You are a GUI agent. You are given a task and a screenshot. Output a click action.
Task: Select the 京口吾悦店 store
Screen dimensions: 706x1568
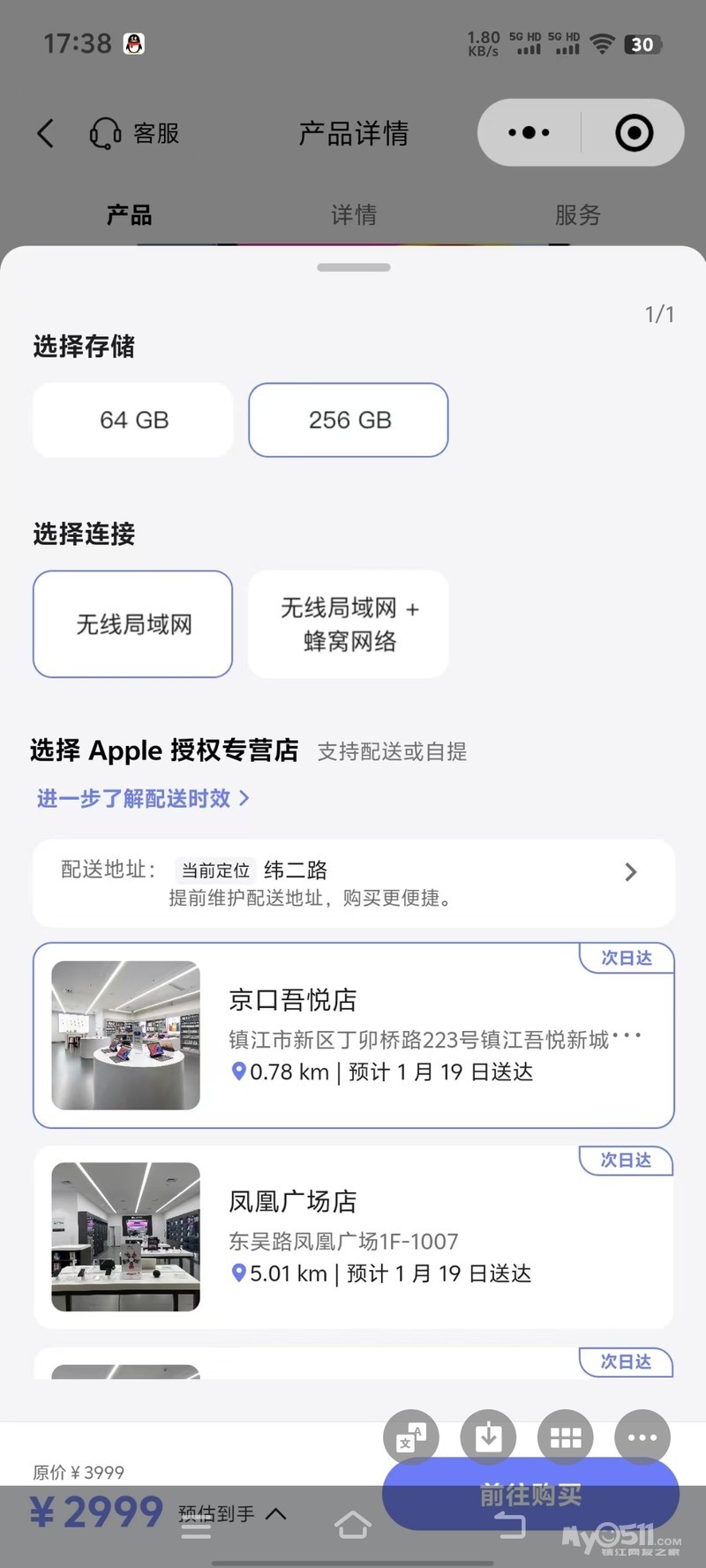click(353, 1035)
